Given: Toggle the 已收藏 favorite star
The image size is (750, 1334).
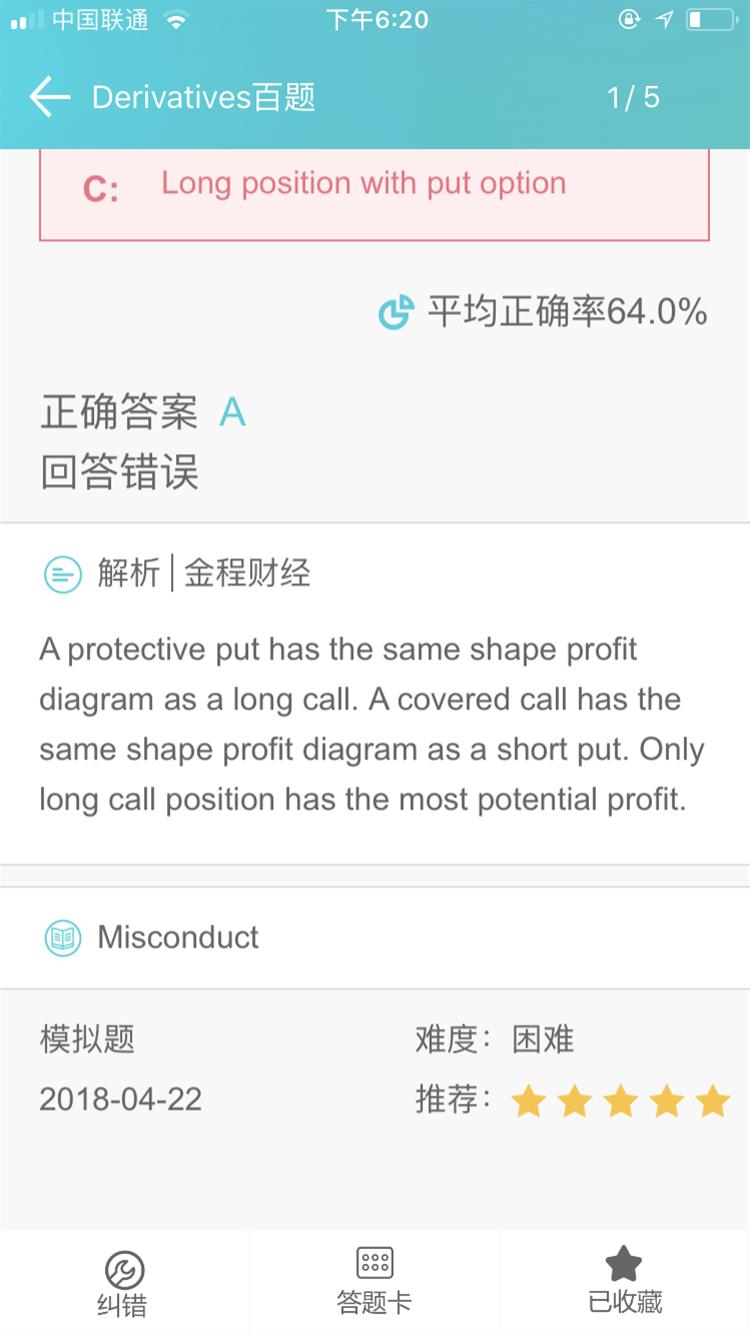Looking at the screenshot, I should pyautogui.click(x=625, y=1283).
